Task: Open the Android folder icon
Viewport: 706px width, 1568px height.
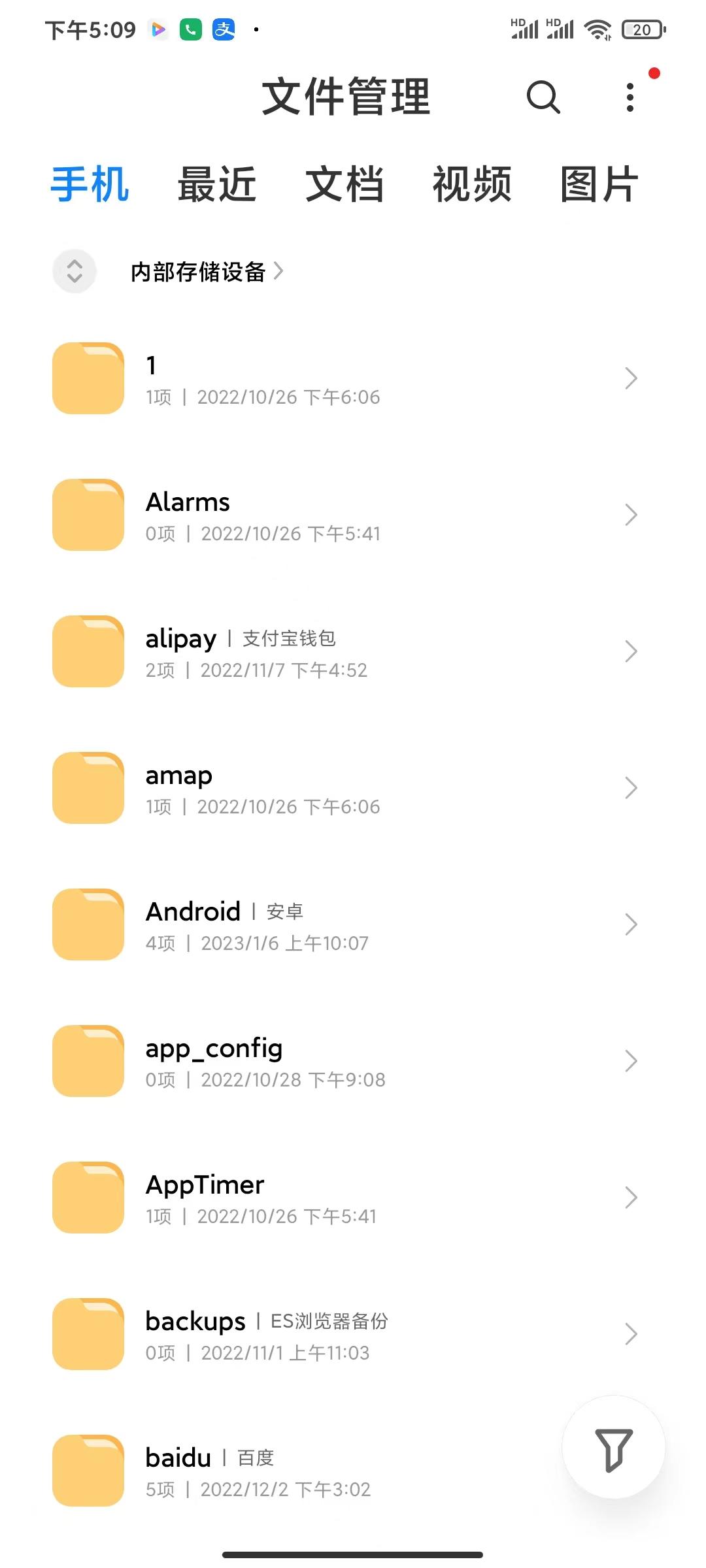Action: pyautogui.click(x=88, y=924)
